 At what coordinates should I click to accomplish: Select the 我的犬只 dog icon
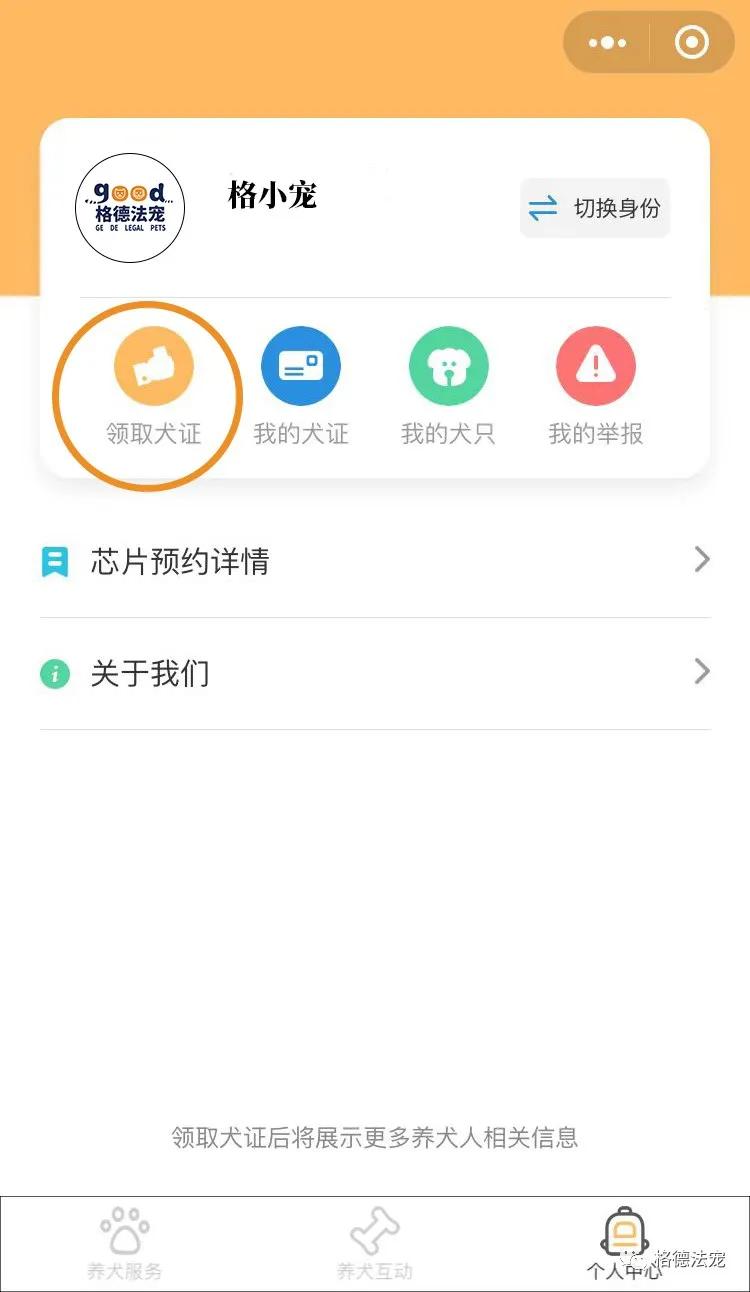pyautogui.click(x=448, y=365)
